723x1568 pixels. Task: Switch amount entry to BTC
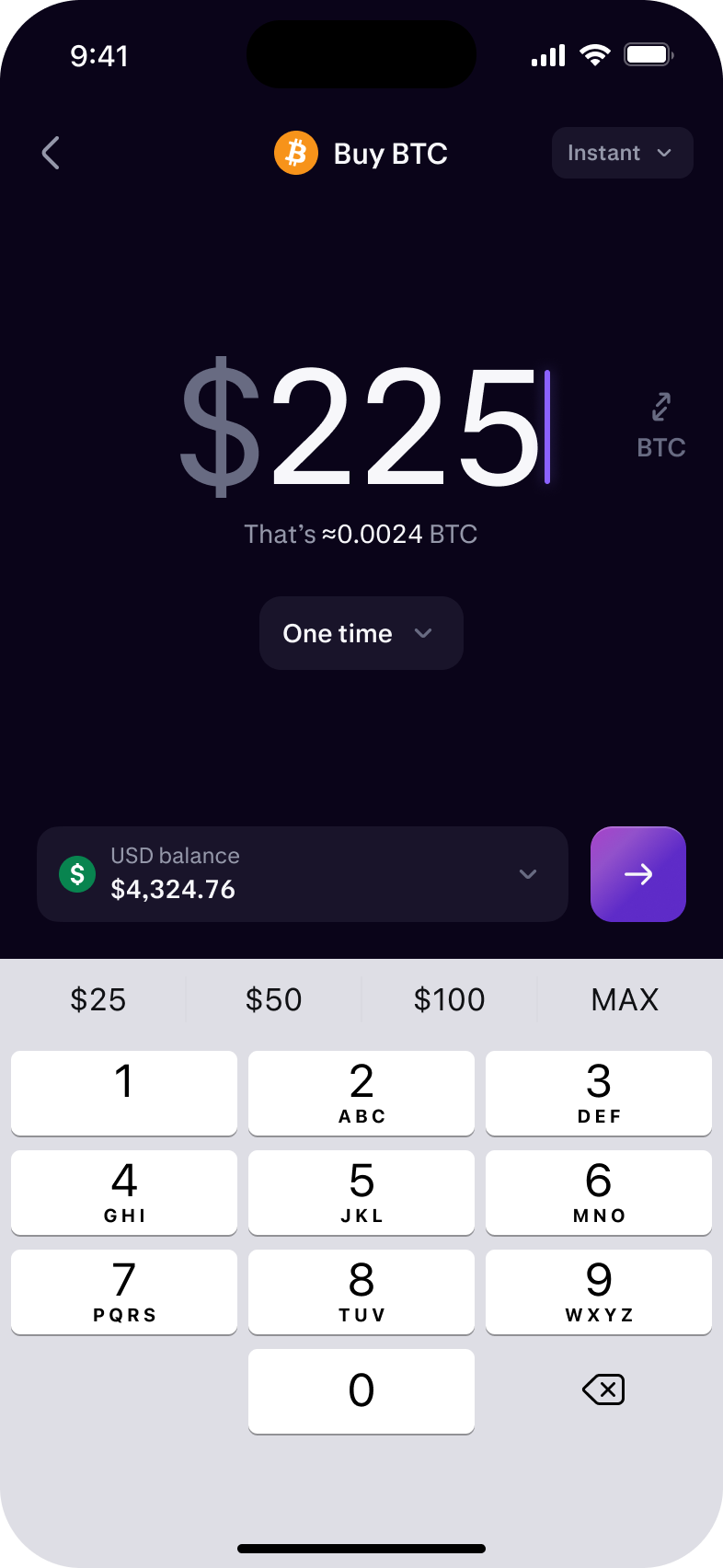coord(660,425)
